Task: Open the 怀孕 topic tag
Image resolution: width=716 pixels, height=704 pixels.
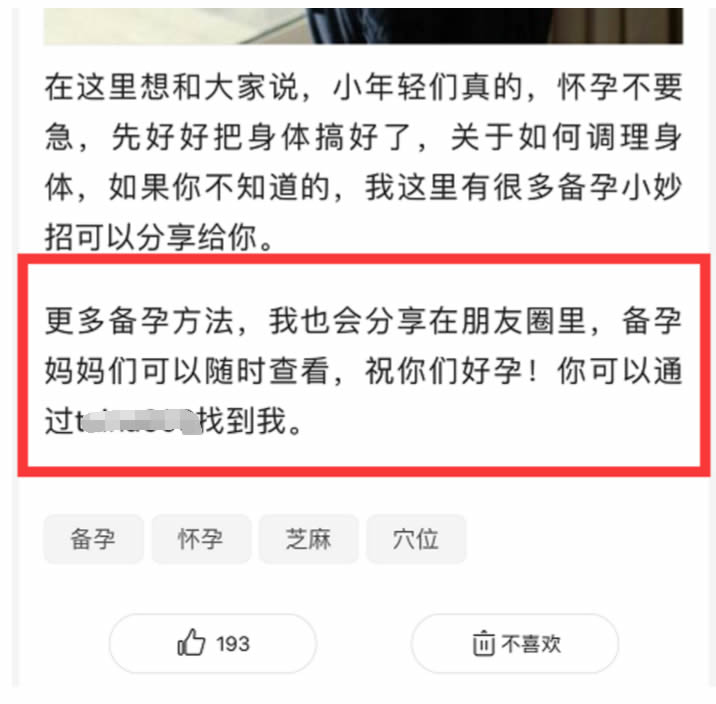Action: tap(200, 540)
